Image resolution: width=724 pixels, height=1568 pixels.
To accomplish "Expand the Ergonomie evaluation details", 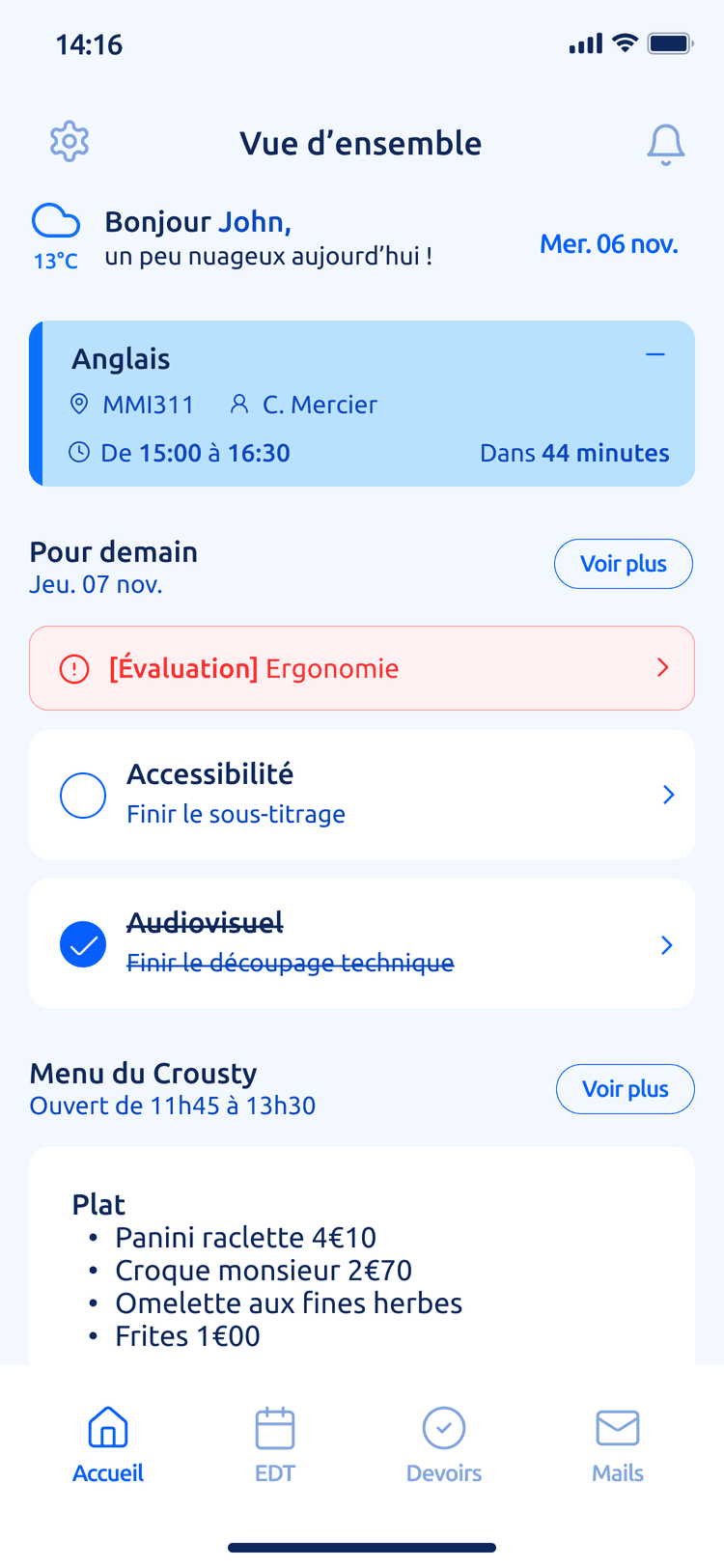I will pos(663,667).
